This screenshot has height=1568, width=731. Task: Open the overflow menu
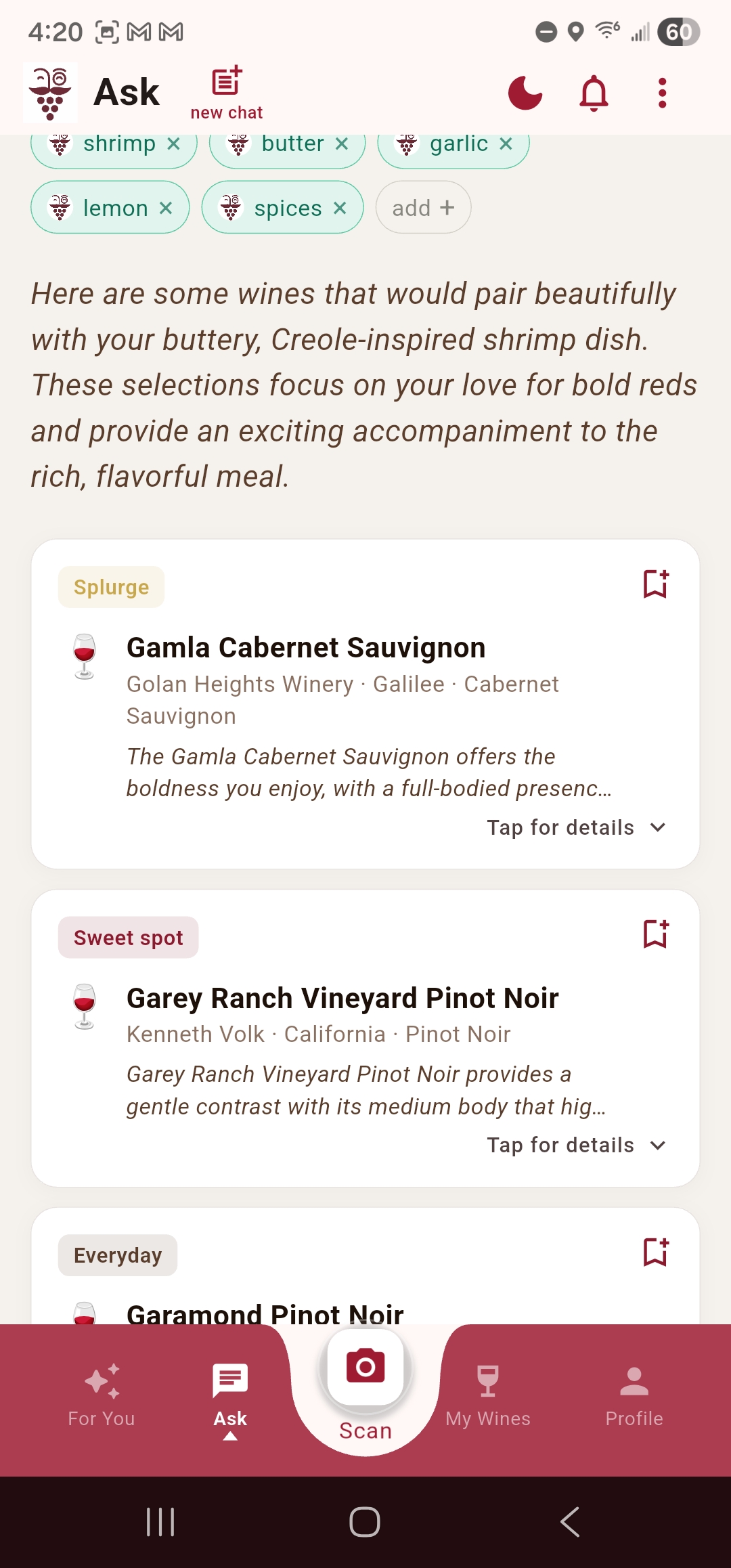coord(662,93)
